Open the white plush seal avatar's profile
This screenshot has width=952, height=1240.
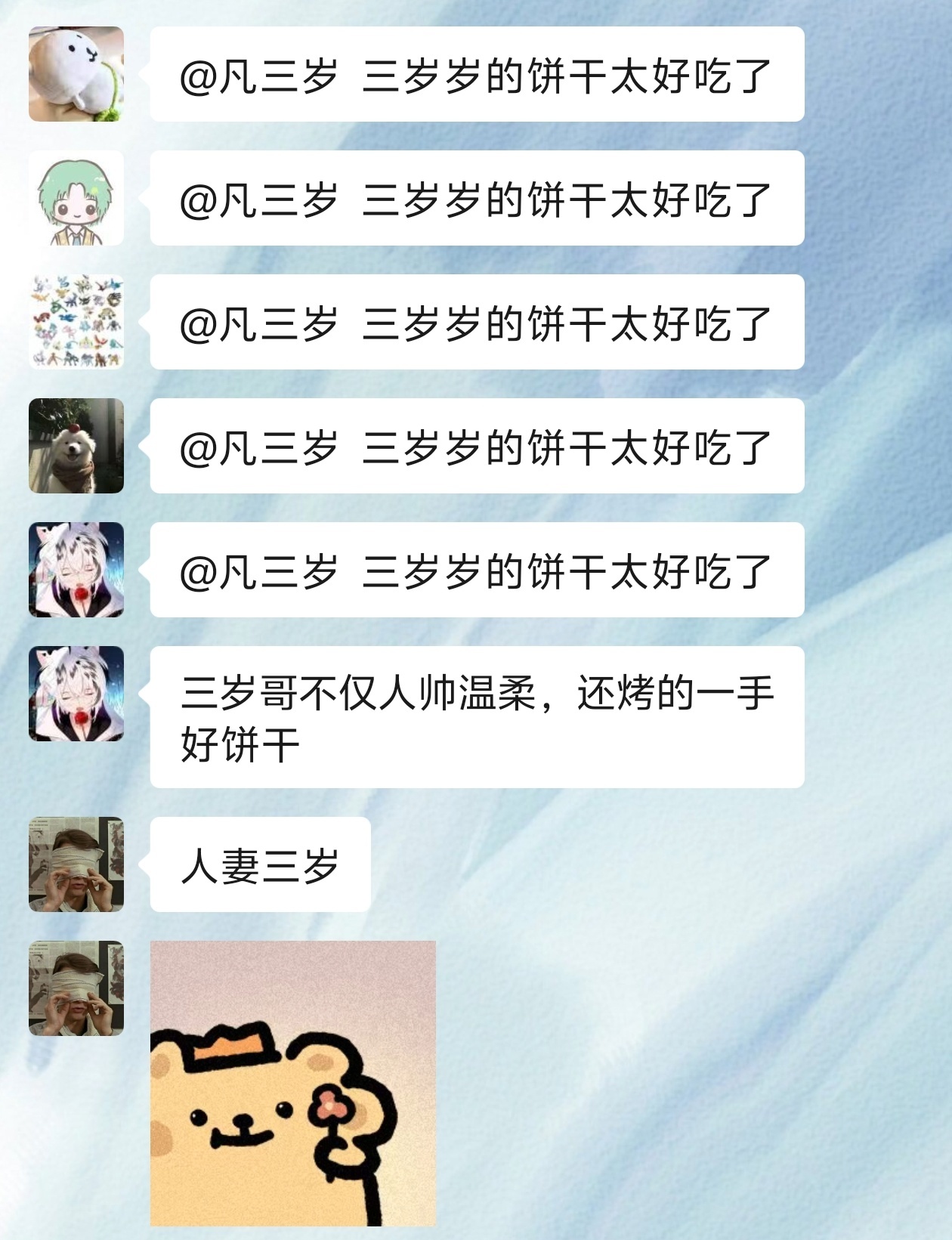[x=76, y=74]
